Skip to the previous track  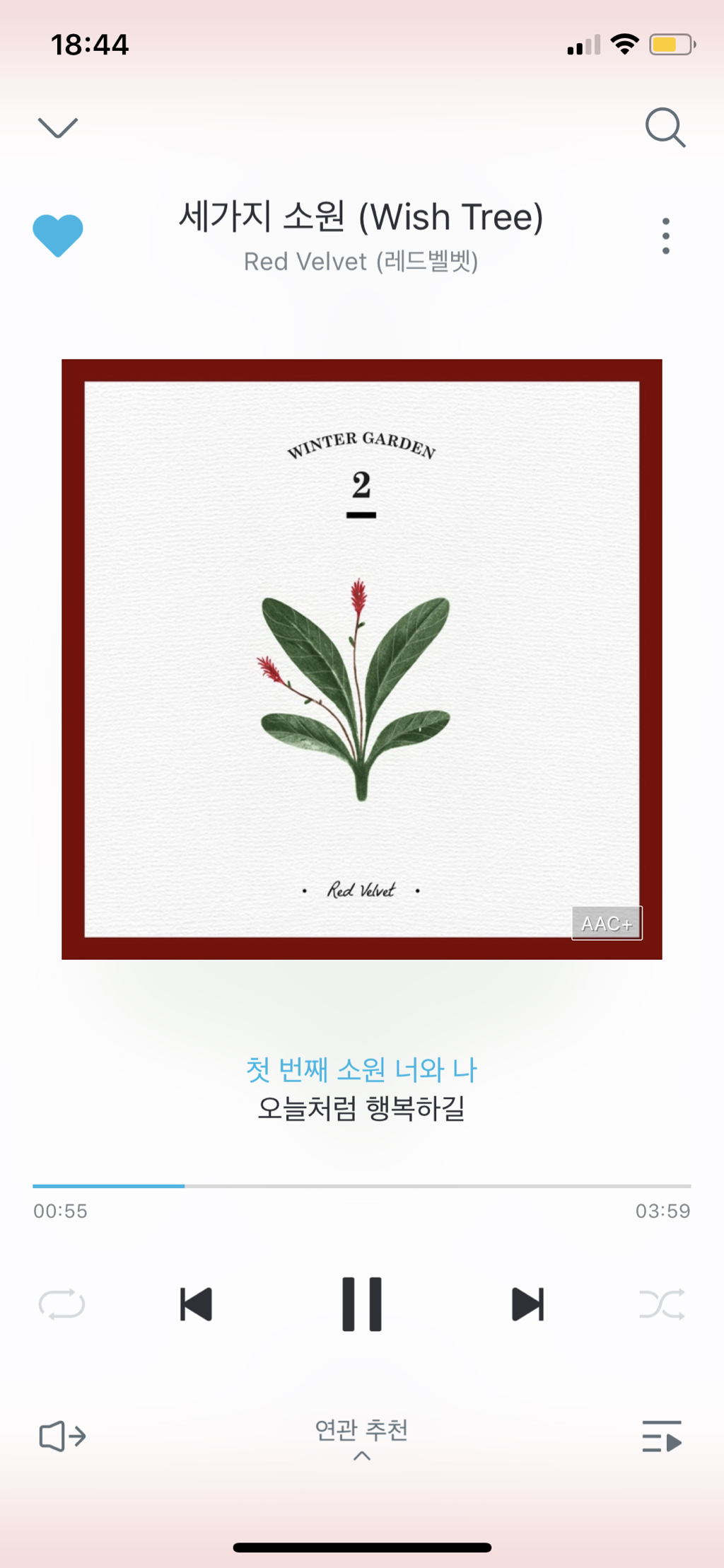coord(196,1304)
